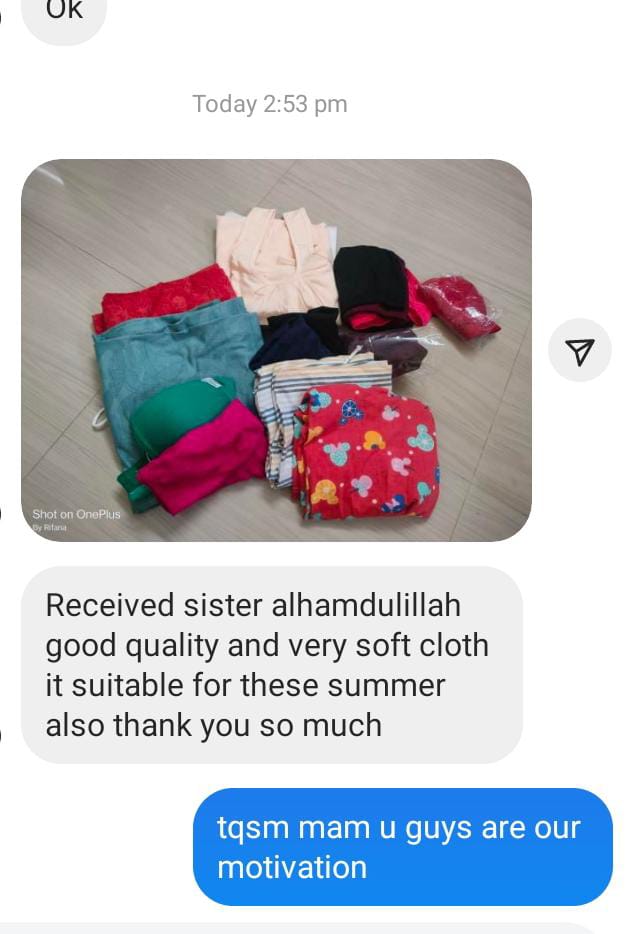Screen dimensions: 629x934
Task: Share the photo via the paper-plane icon
Action: pos(580,350)
